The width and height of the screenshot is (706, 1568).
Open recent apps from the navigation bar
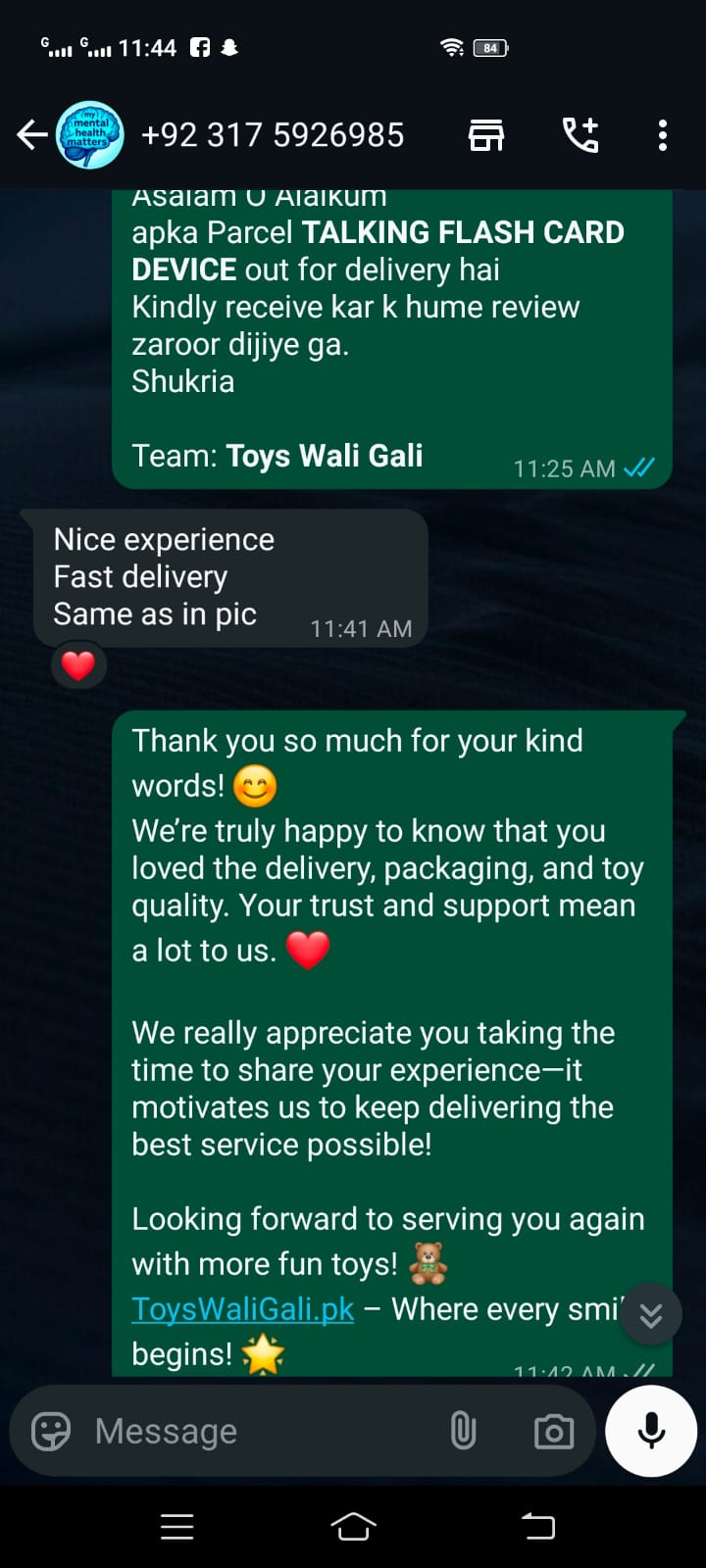pyautogui.click(x=176, y=1526)
